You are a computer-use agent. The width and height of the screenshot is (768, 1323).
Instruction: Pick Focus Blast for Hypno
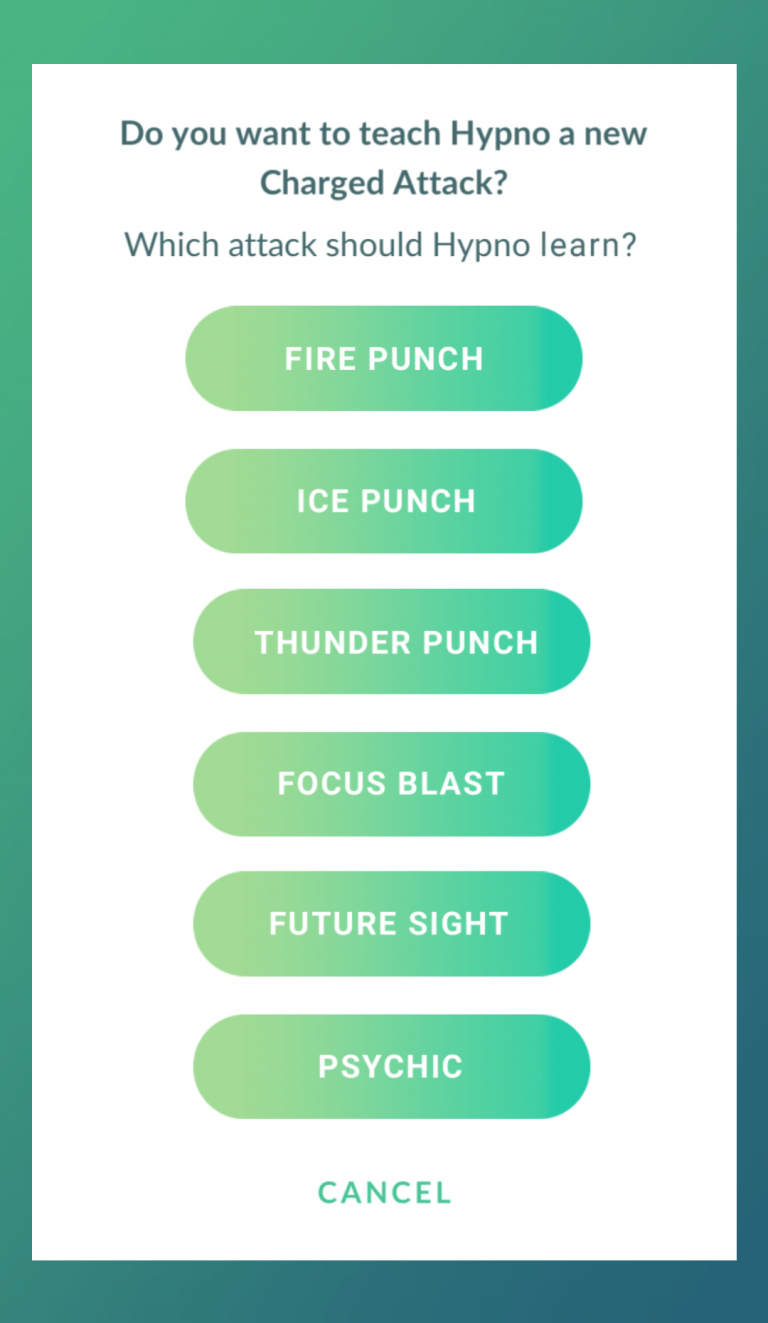coord(391,784)
